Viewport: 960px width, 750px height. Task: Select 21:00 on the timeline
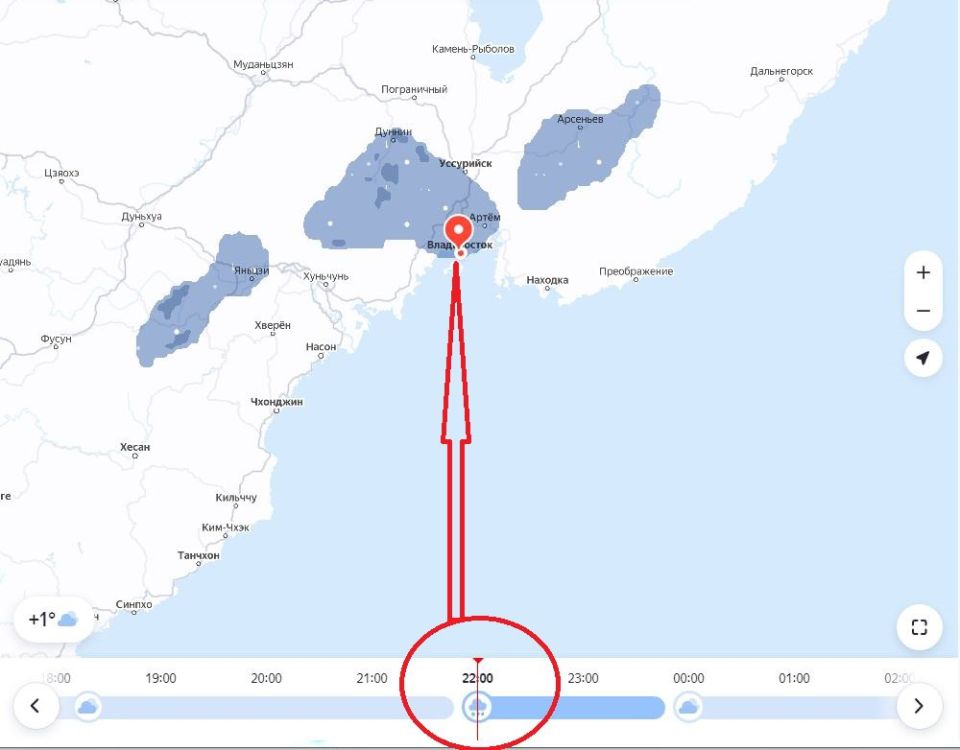click(371, 678)
